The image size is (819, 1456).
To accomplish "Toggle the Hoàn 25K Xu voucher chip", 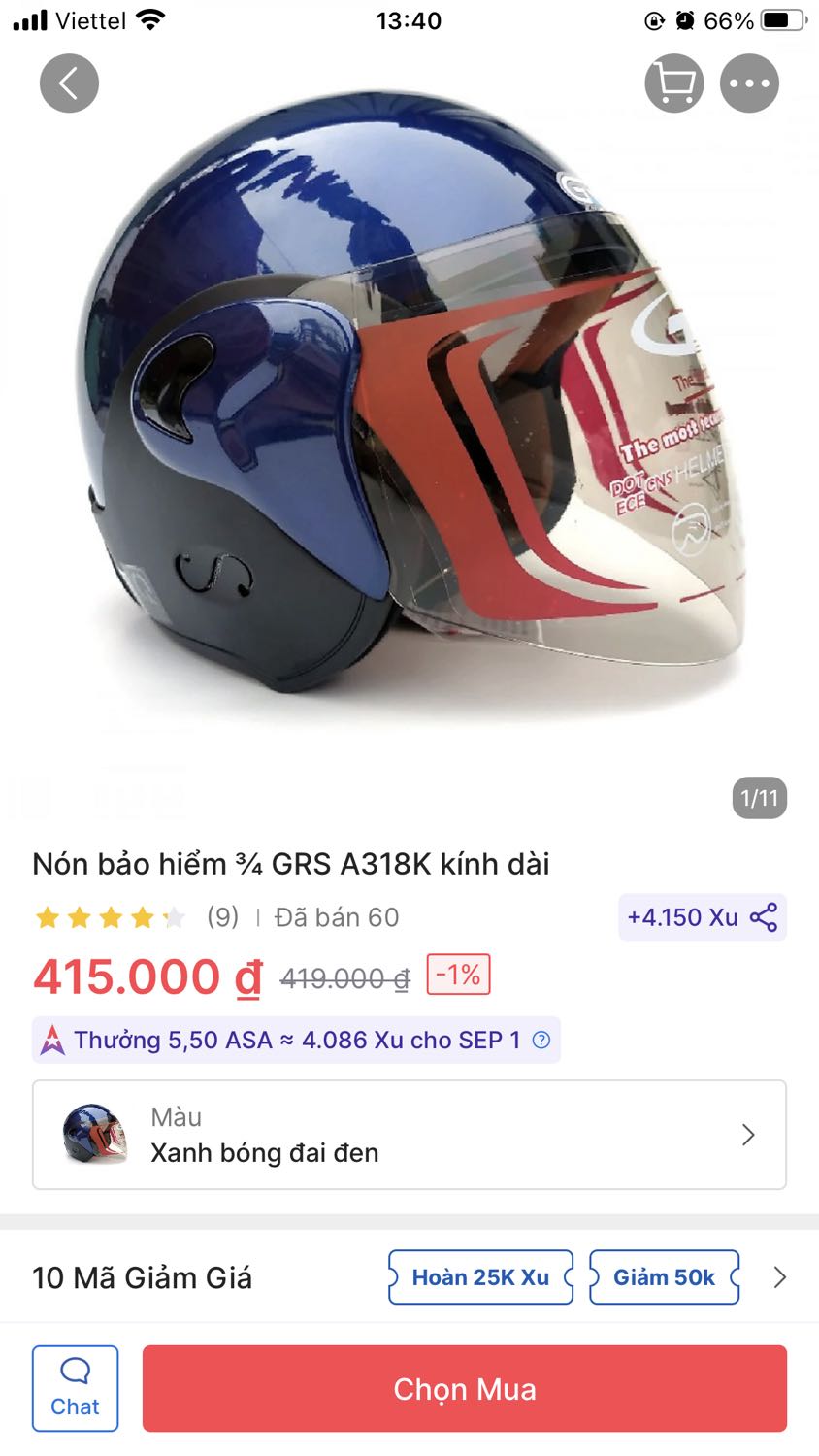I will coord(480,1277).
